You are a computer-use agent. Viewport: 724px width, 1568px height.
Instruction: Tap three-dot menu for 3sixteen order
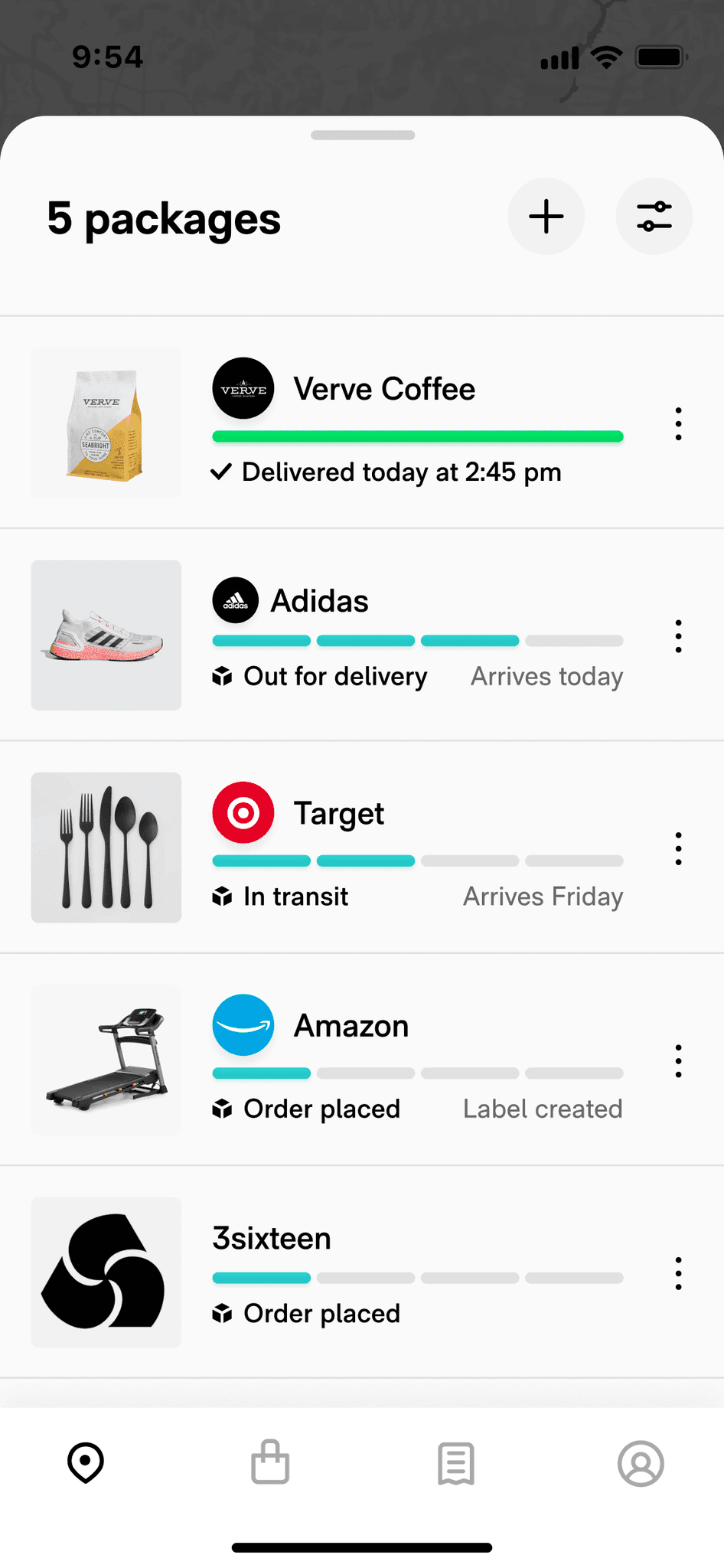click(x=678, y=1273)
